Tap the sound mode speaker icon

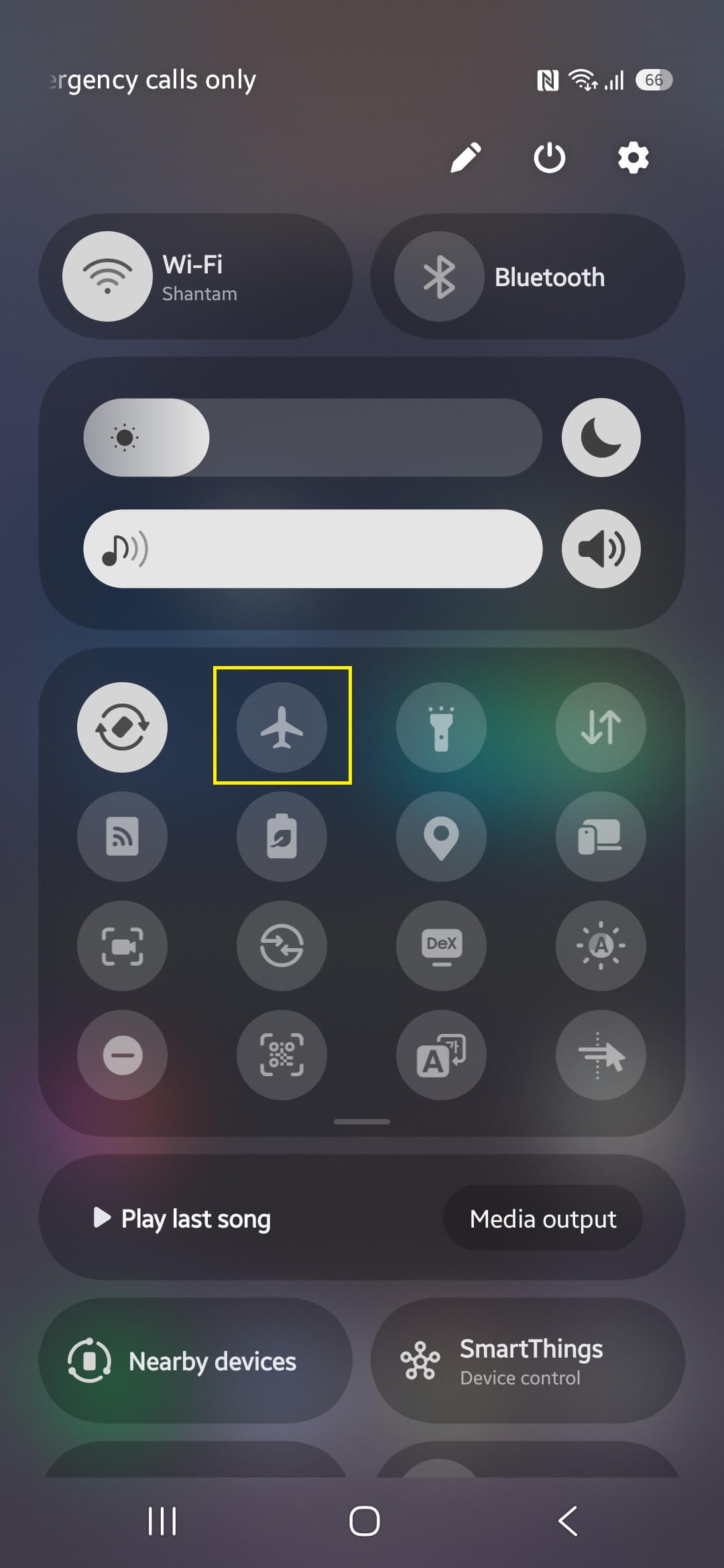pos(601,549)
